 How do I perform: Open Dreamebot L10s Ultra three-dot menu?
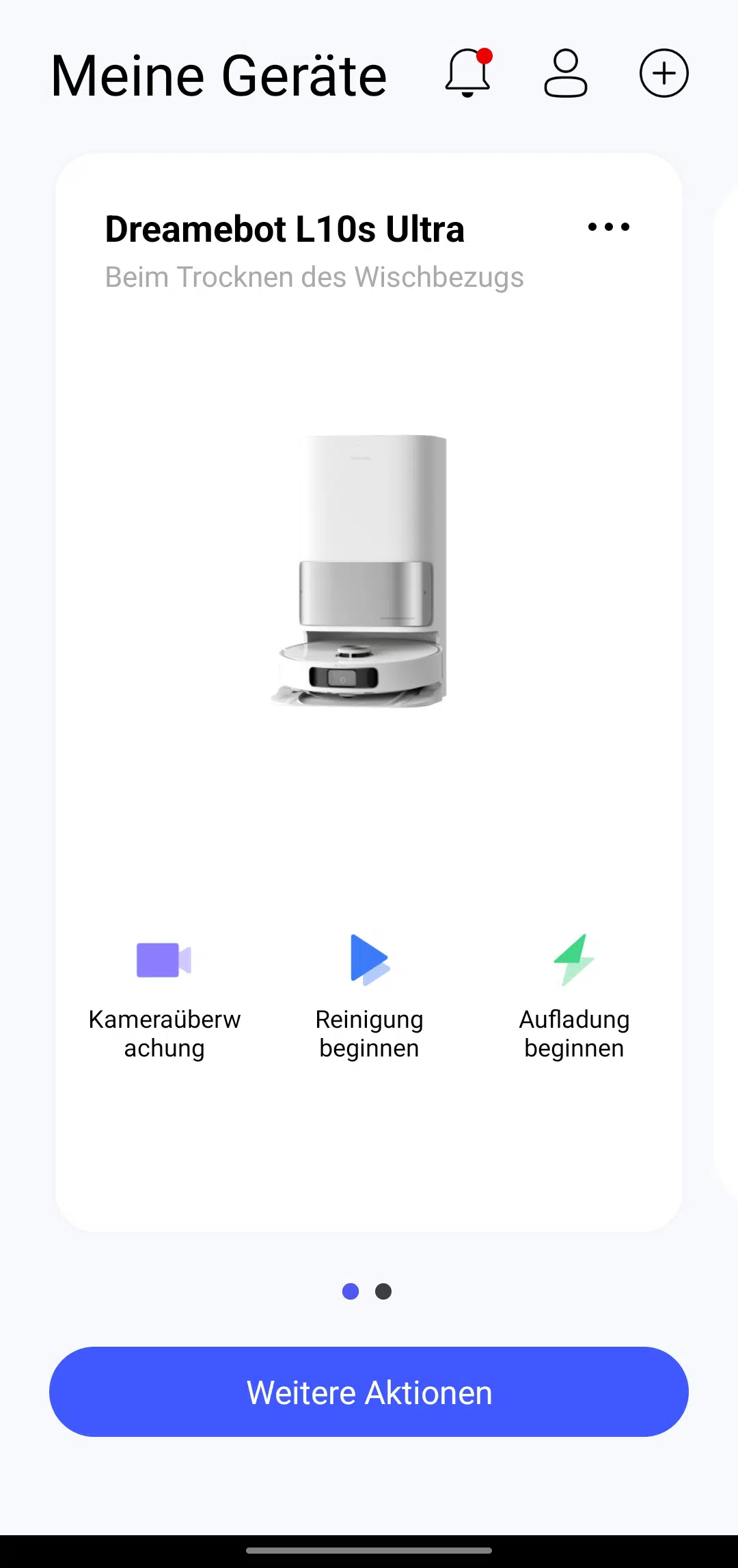pos(608,227)
